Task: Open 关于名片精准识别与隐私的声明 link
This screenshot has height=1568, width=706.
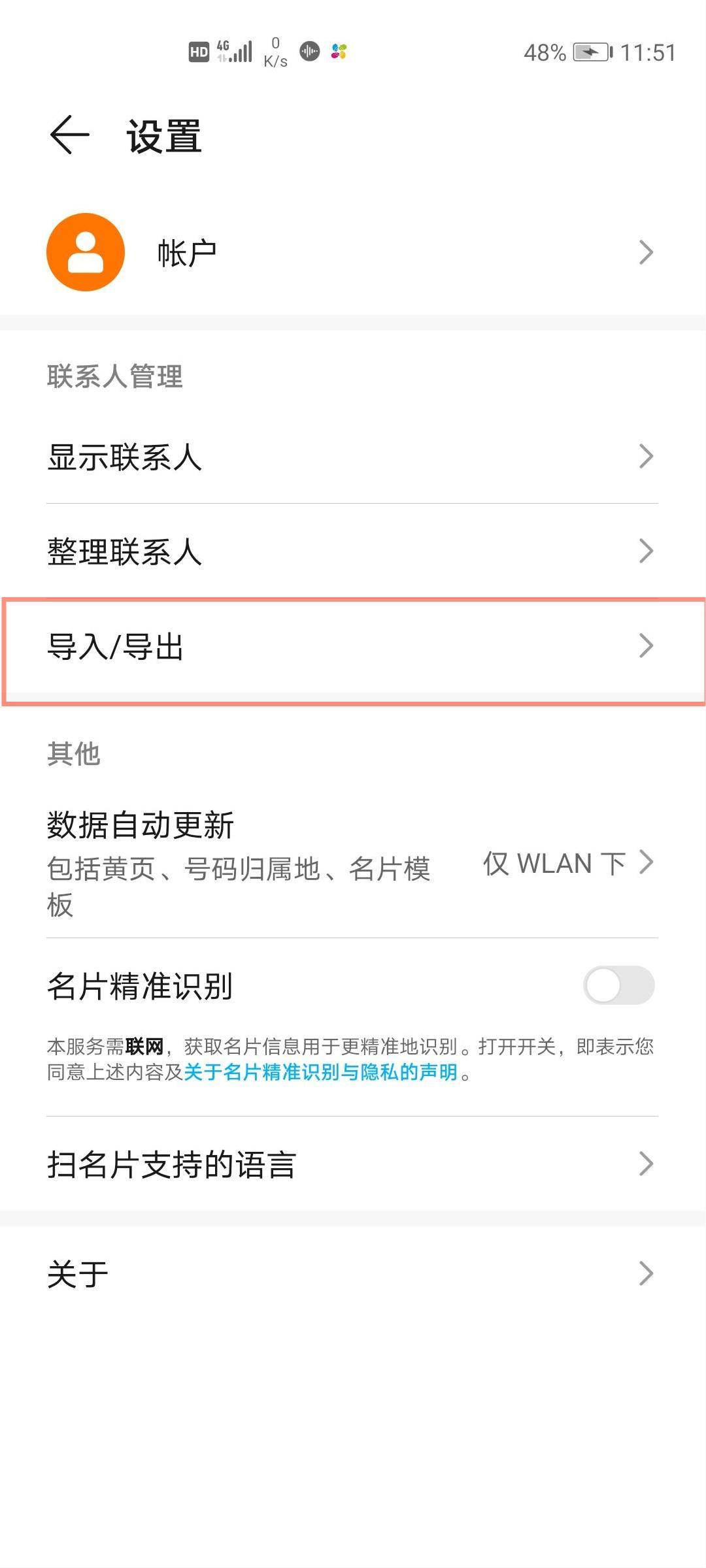Action: 320,1072
